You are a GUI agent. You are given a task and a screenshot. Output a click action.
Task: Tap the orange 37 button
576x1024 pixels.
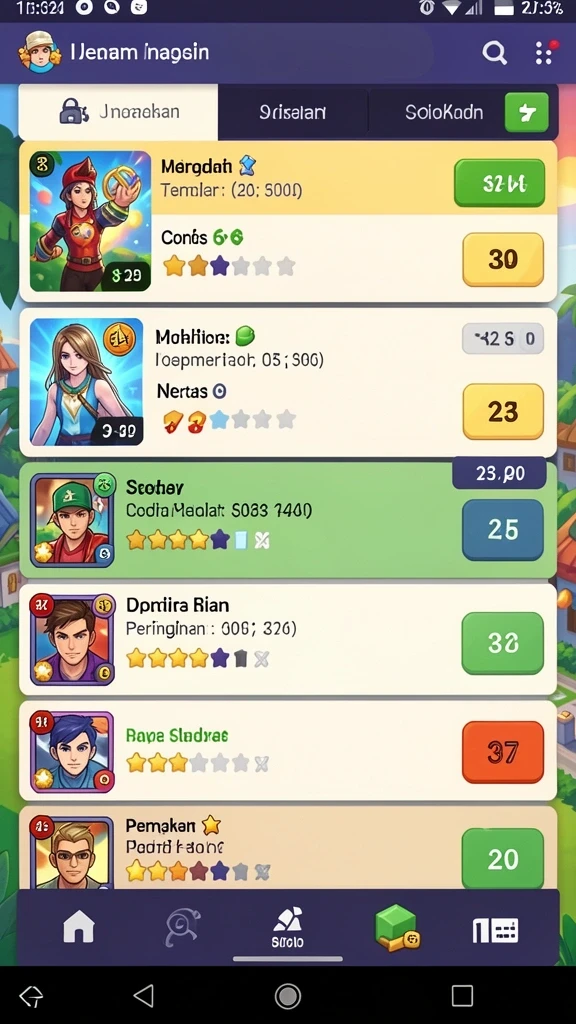coord(503,752)
